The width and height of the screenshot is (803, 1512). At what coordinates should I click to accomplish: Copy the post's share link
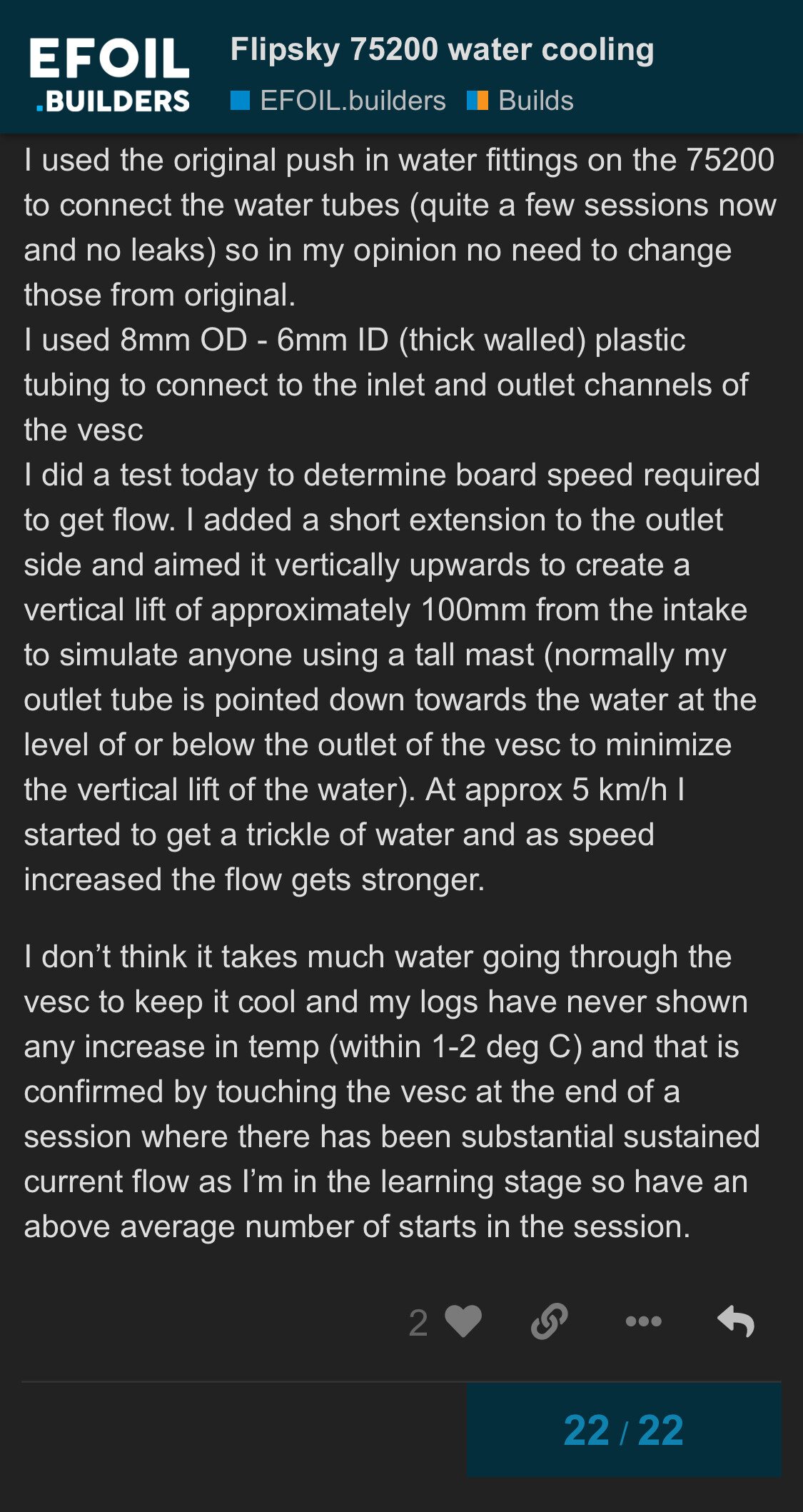550,1321
